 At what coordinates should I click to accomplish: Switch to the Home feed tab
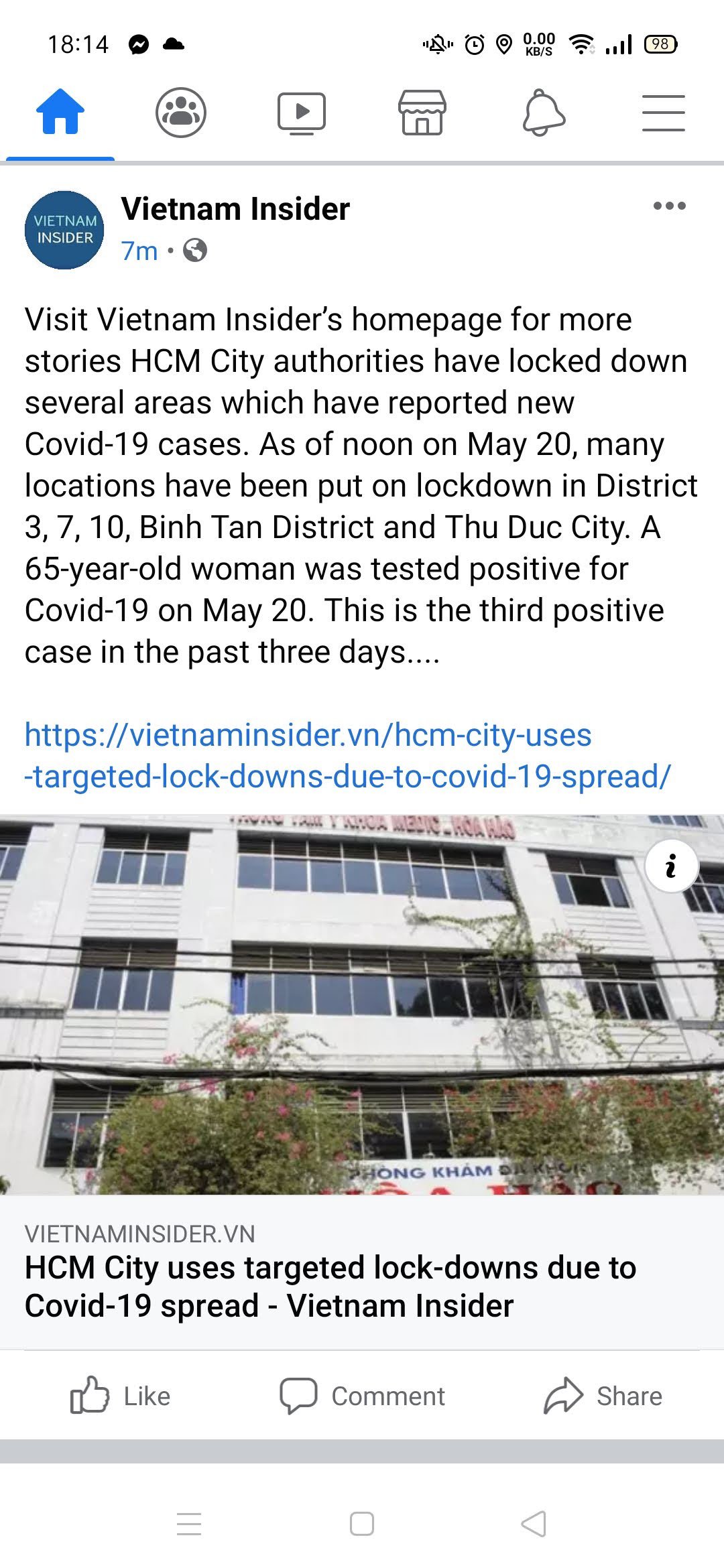pos(60,113)
